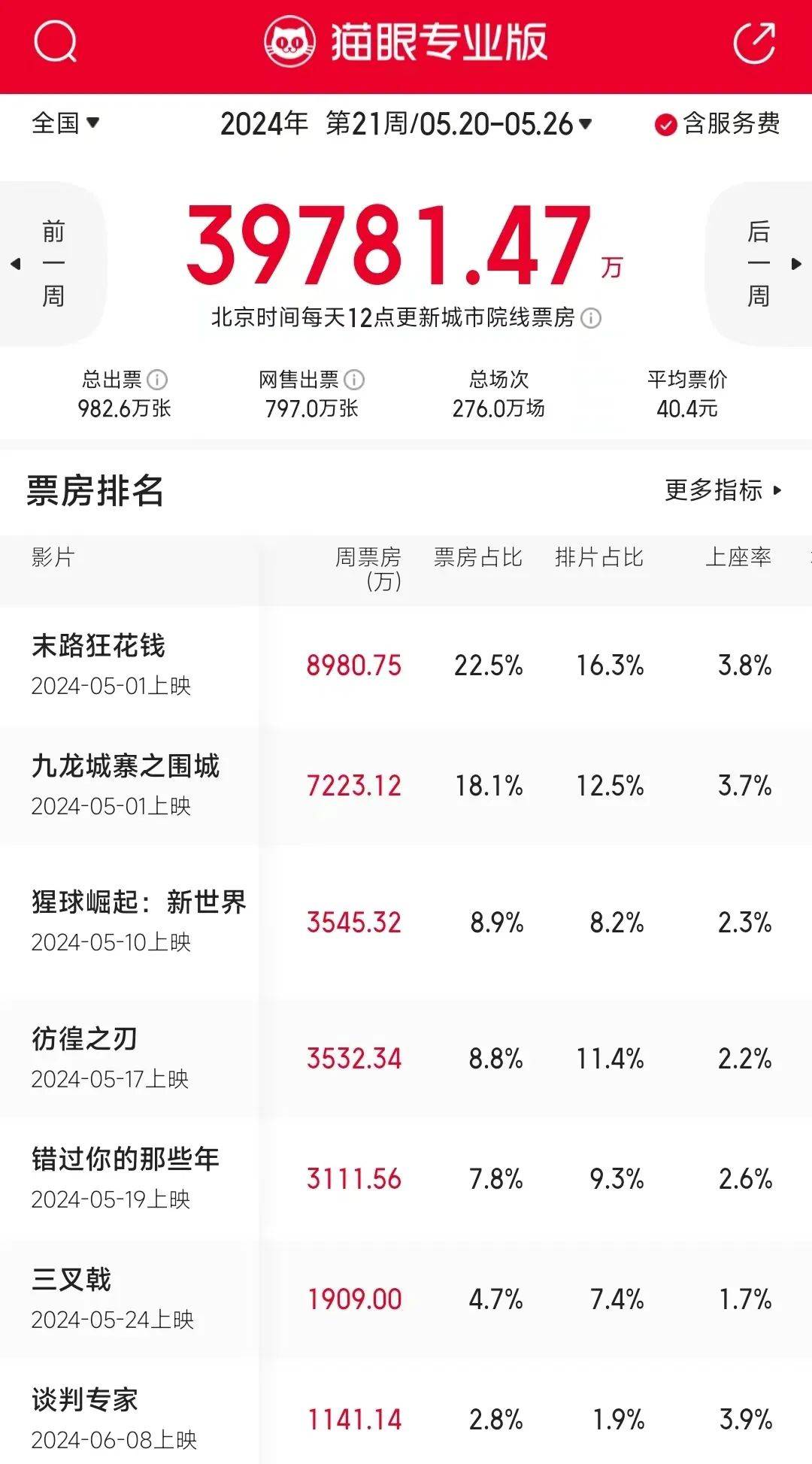Go to the previous week 前一周
The width and height of the screenshot is (812, 1464).
coord(51,264)
